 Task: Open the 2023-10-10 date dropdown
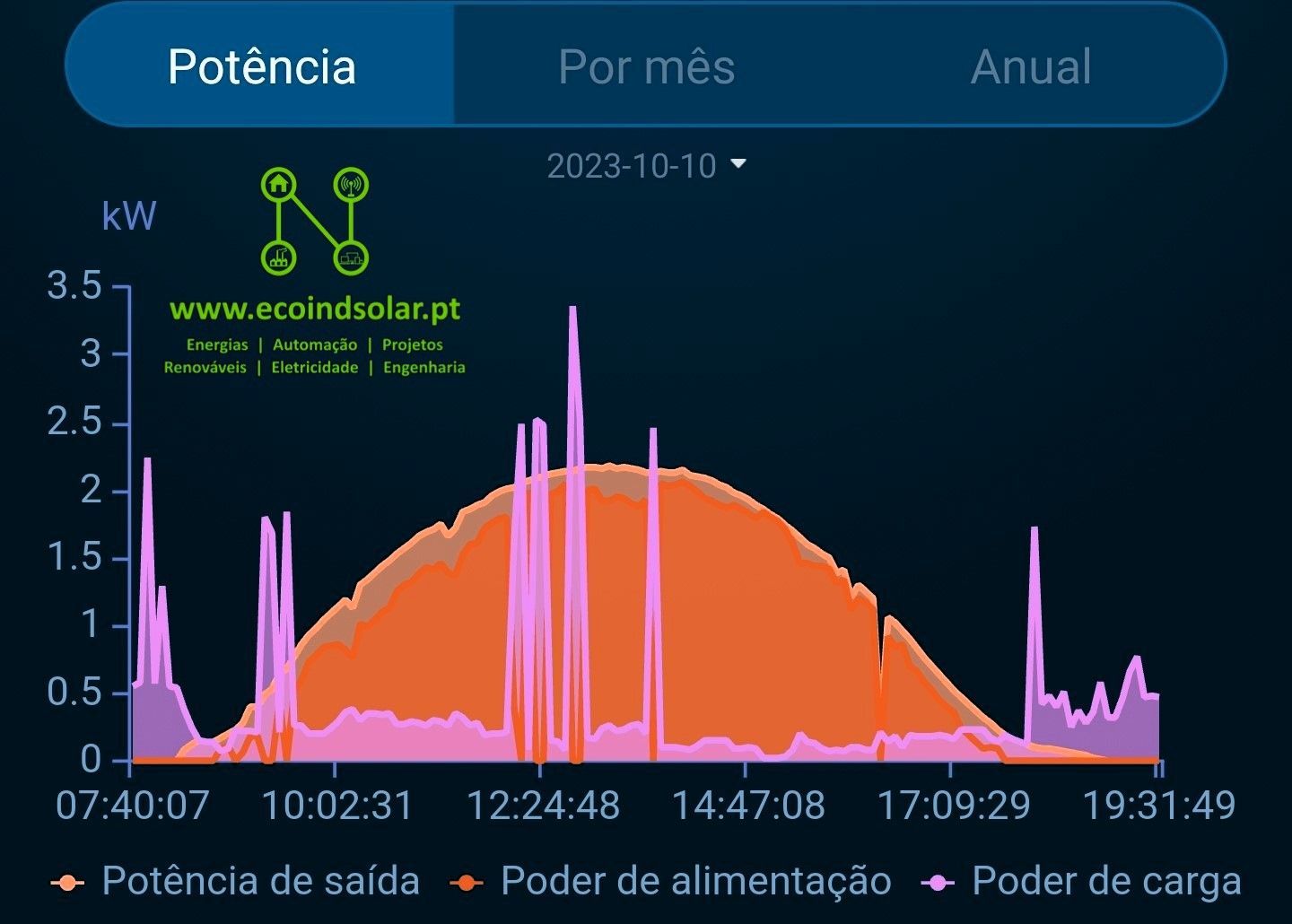[646, 166]
